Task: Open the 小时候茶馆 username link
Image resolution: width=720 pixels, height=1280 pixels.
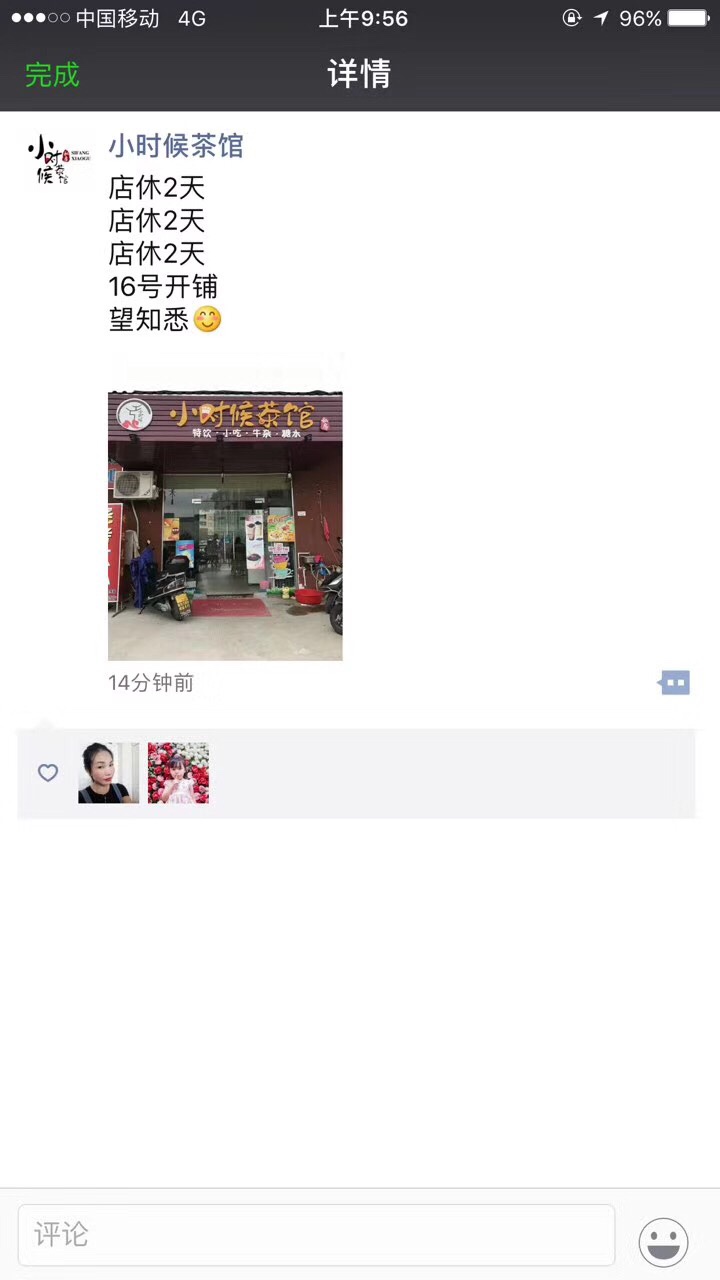Action: point(176,146)
